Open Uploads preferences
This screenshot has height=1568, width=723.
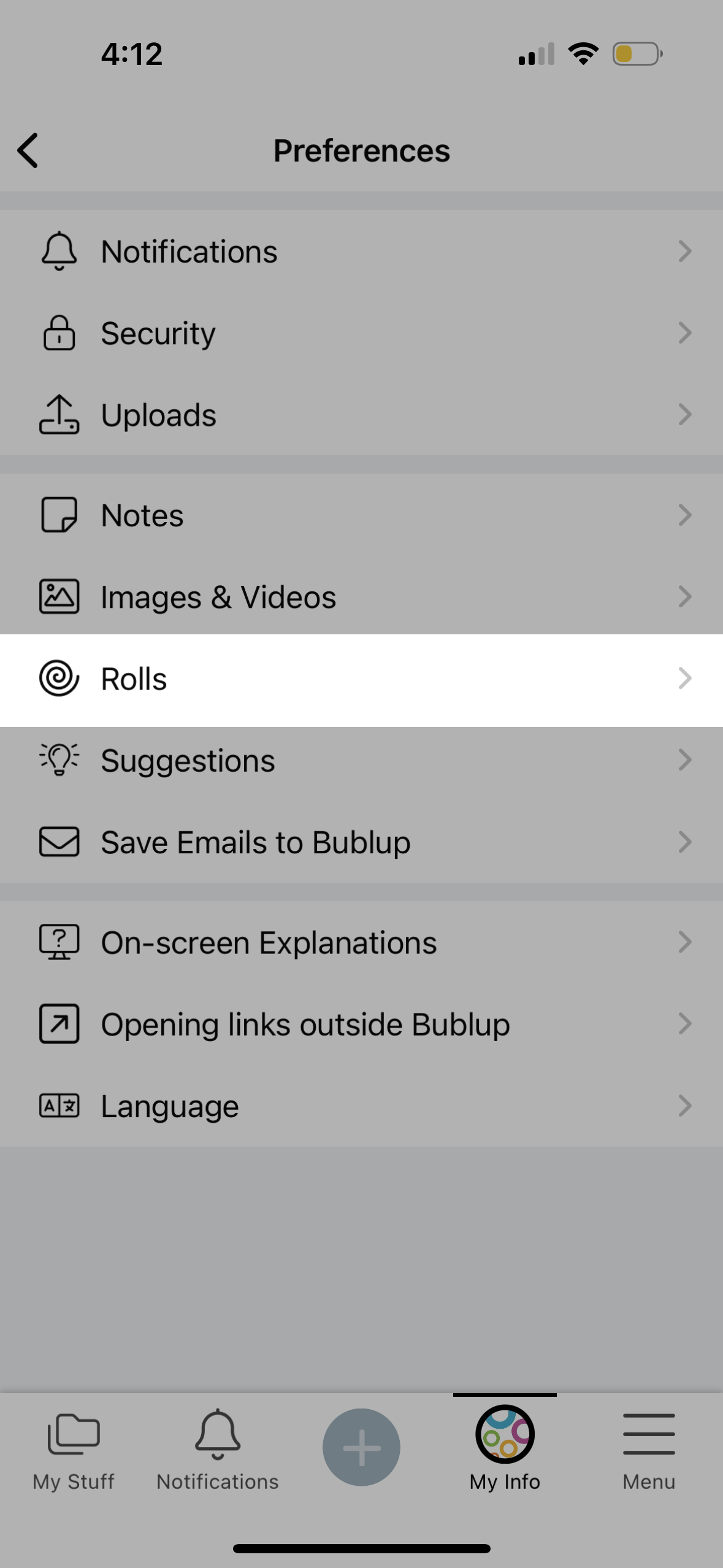(x=361, y=414)
